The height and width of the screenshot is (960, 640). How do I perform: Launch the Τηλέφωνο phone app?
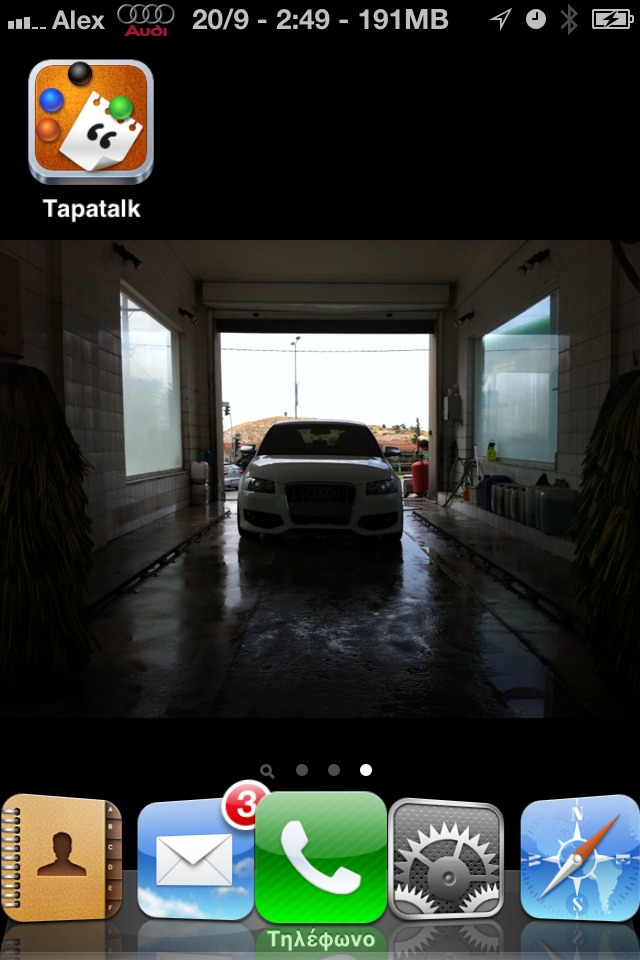coord(320,858)
